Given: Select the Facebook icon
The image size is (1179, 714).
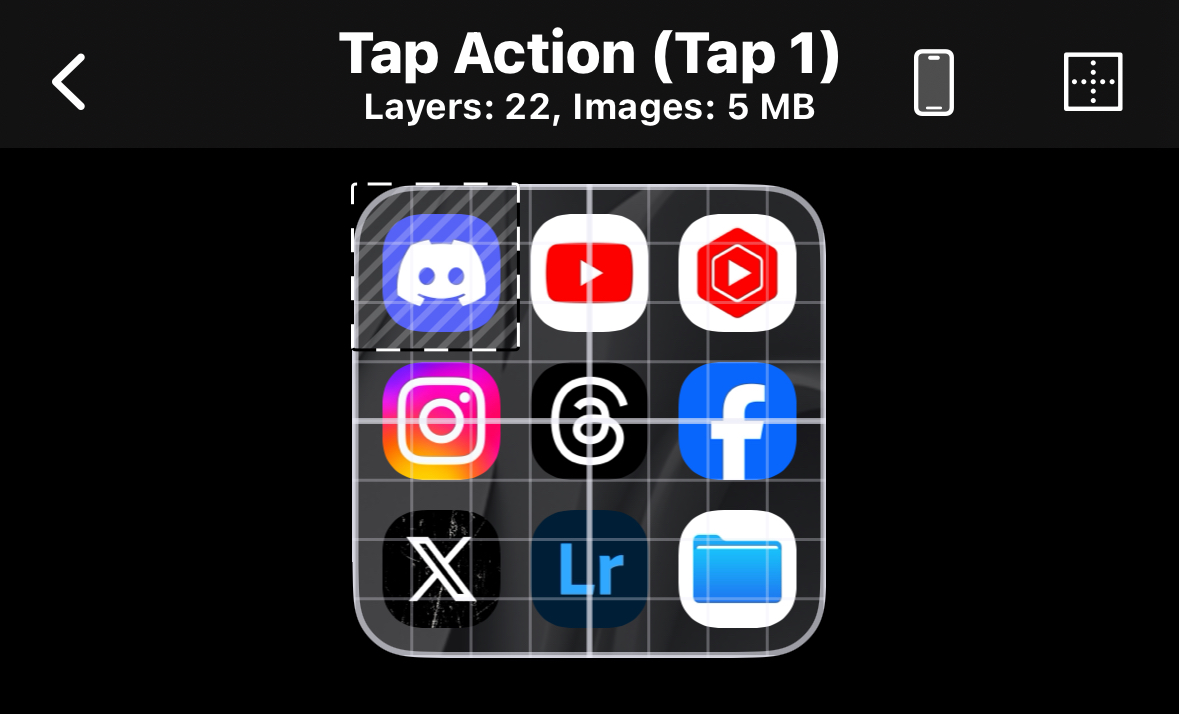Looking at the screenshot, I should tap(737, 421).
